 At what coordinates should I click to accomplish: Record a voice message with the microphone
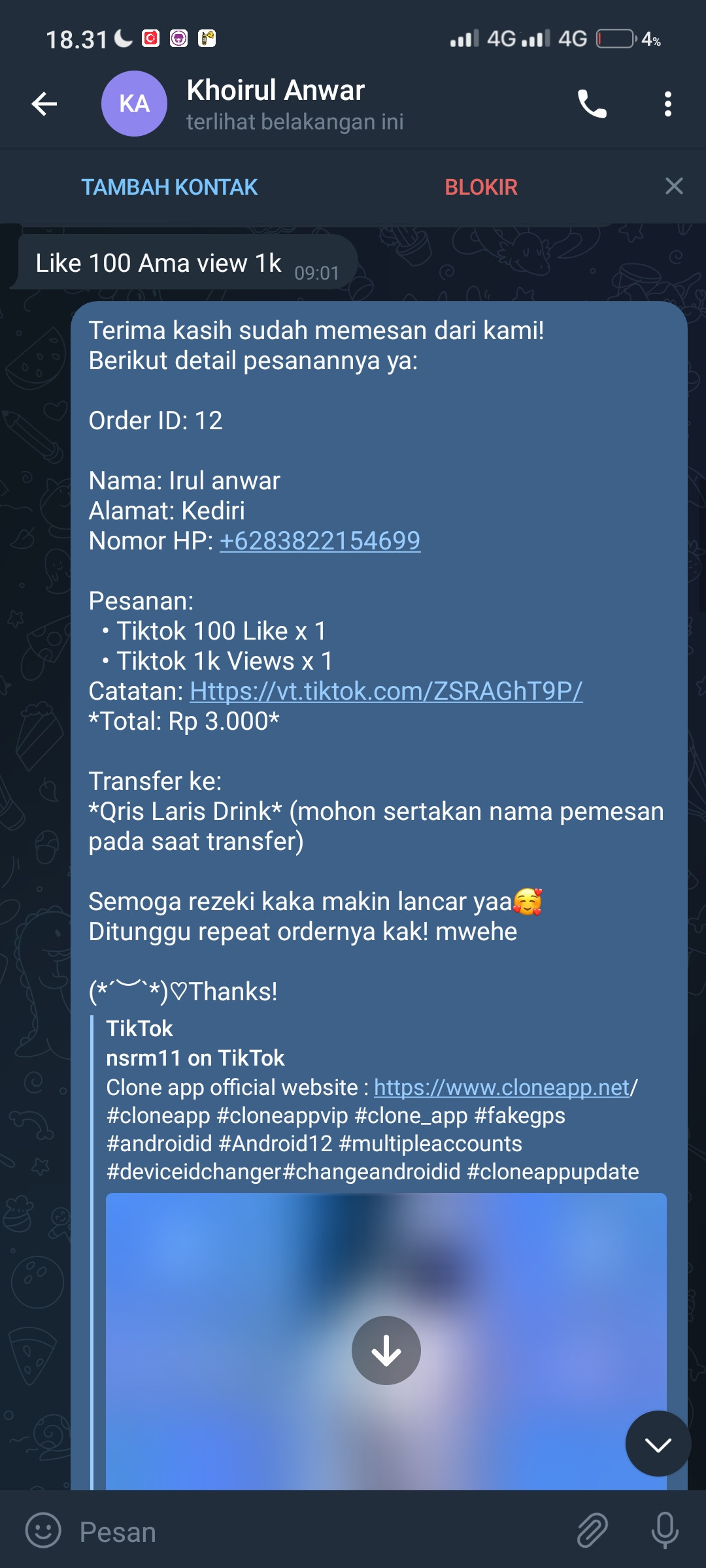(665, 1531)
